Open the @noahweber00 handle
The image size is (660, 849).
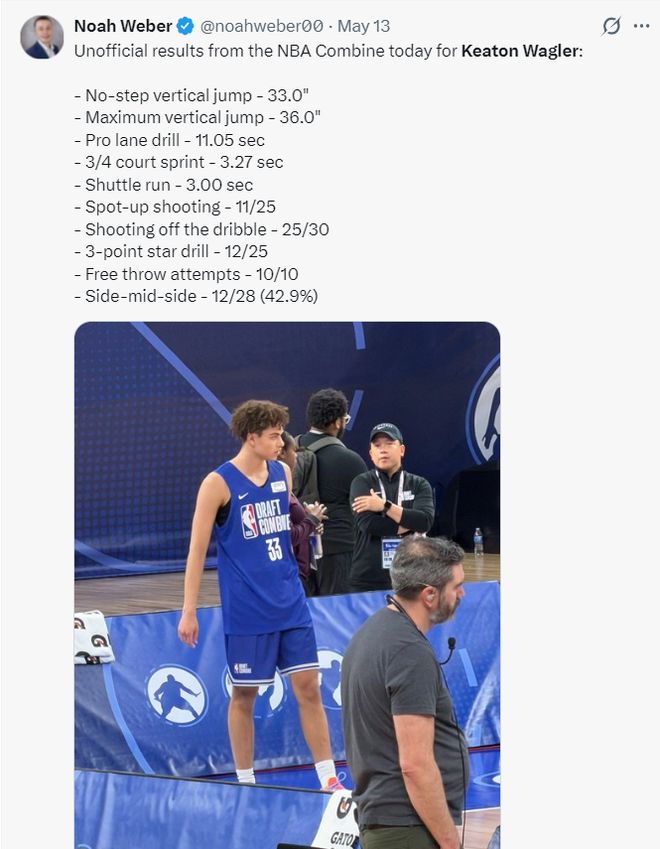pyautogui.click(x=262, y=26)
